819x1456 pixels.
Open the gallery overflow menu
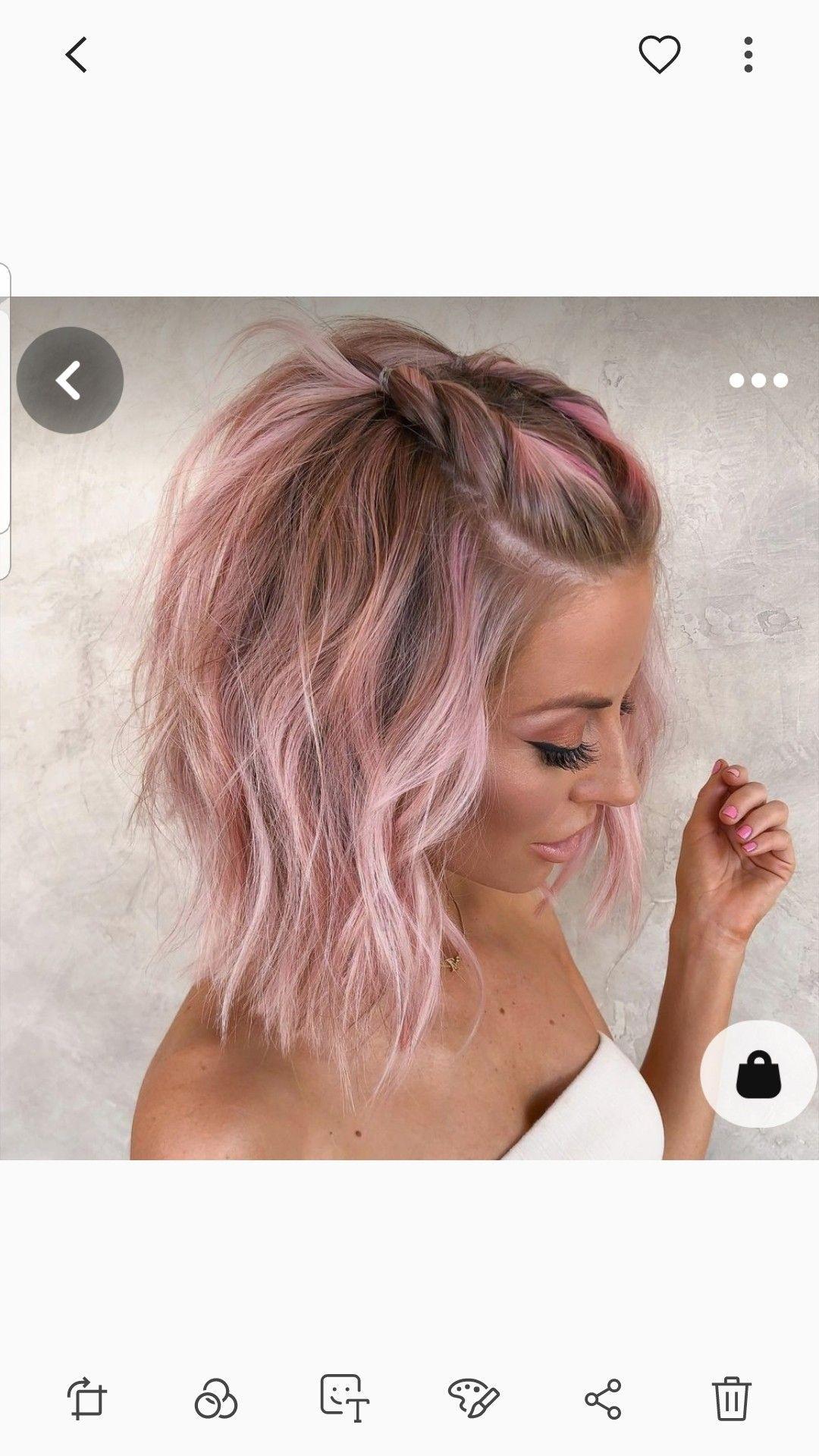point(748,55)
